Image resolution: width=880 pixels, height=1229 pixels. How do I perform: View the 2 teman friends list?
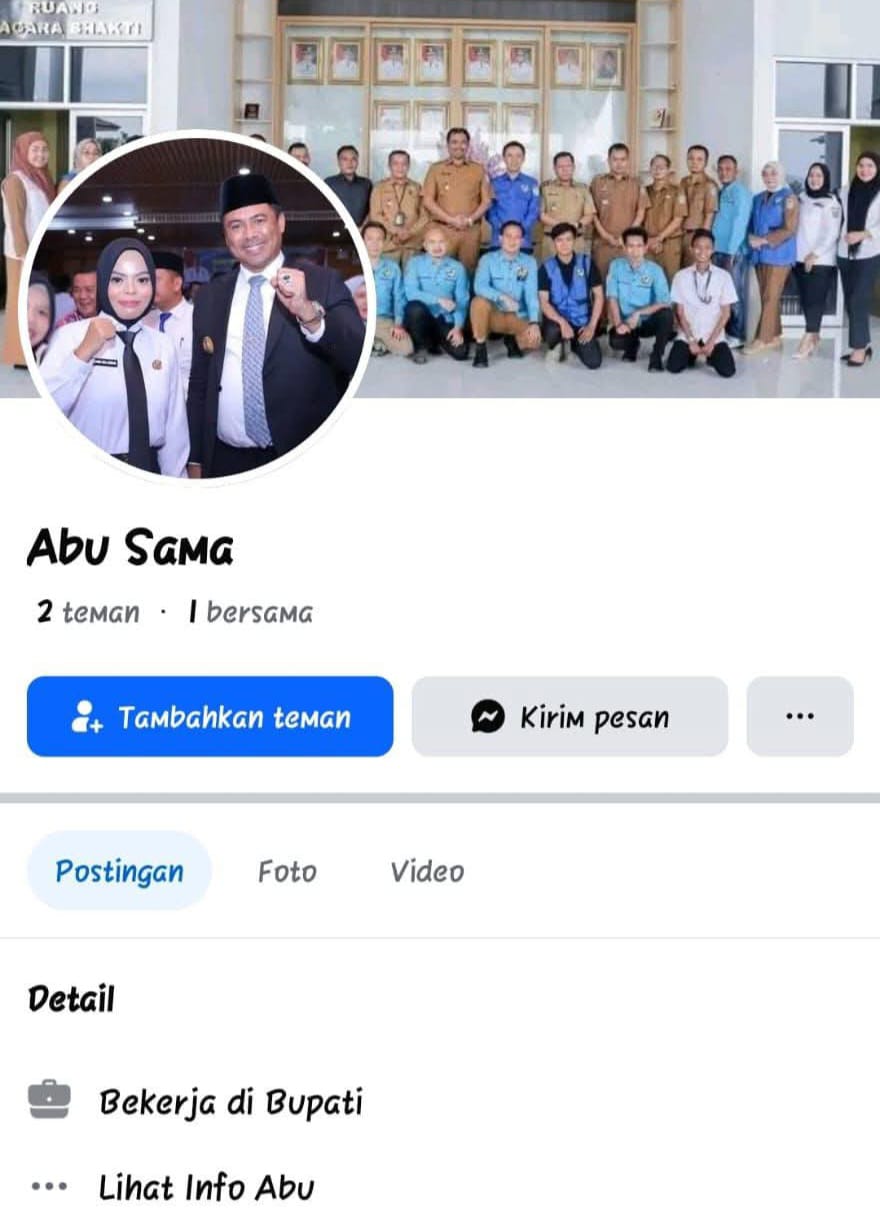point(88,613)
